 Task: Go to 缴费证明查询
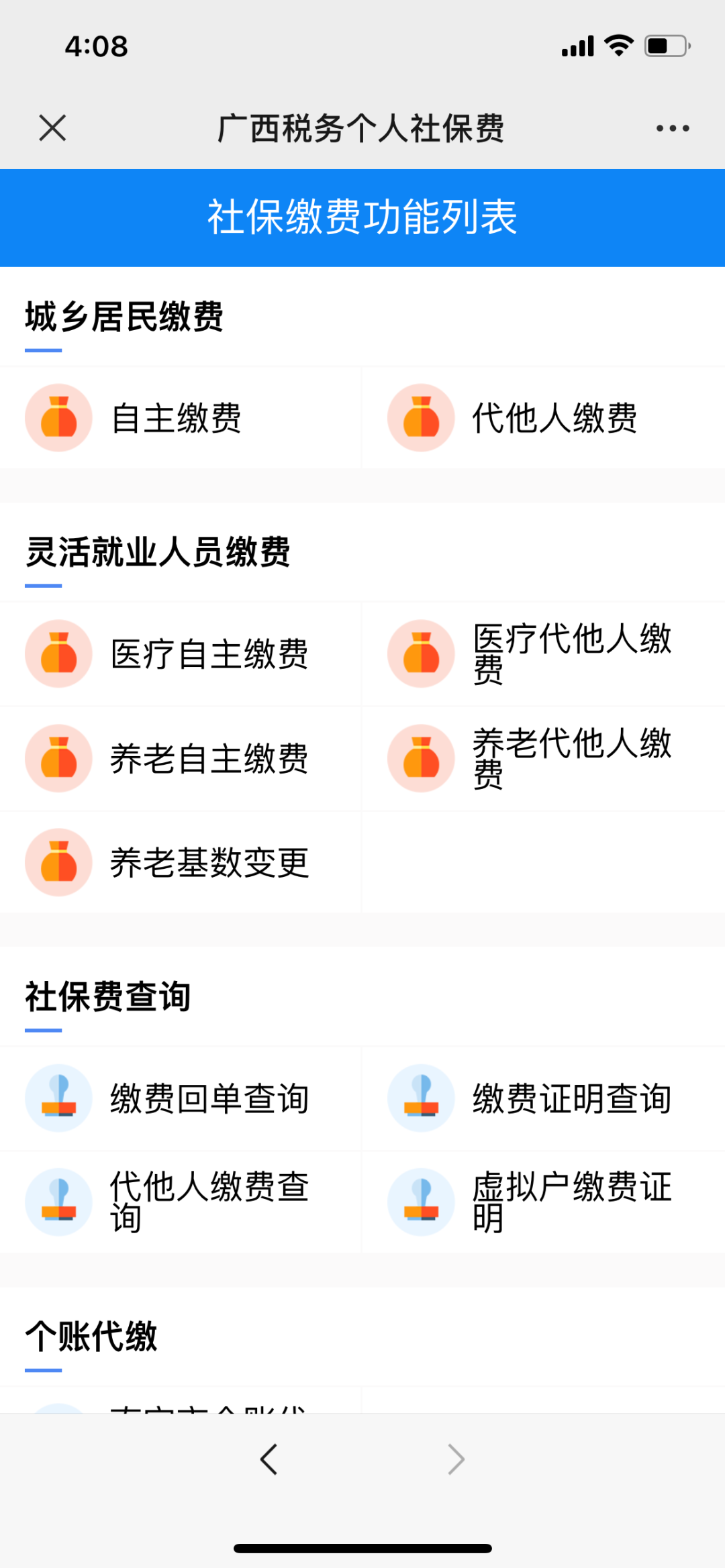coord(544,1098)
